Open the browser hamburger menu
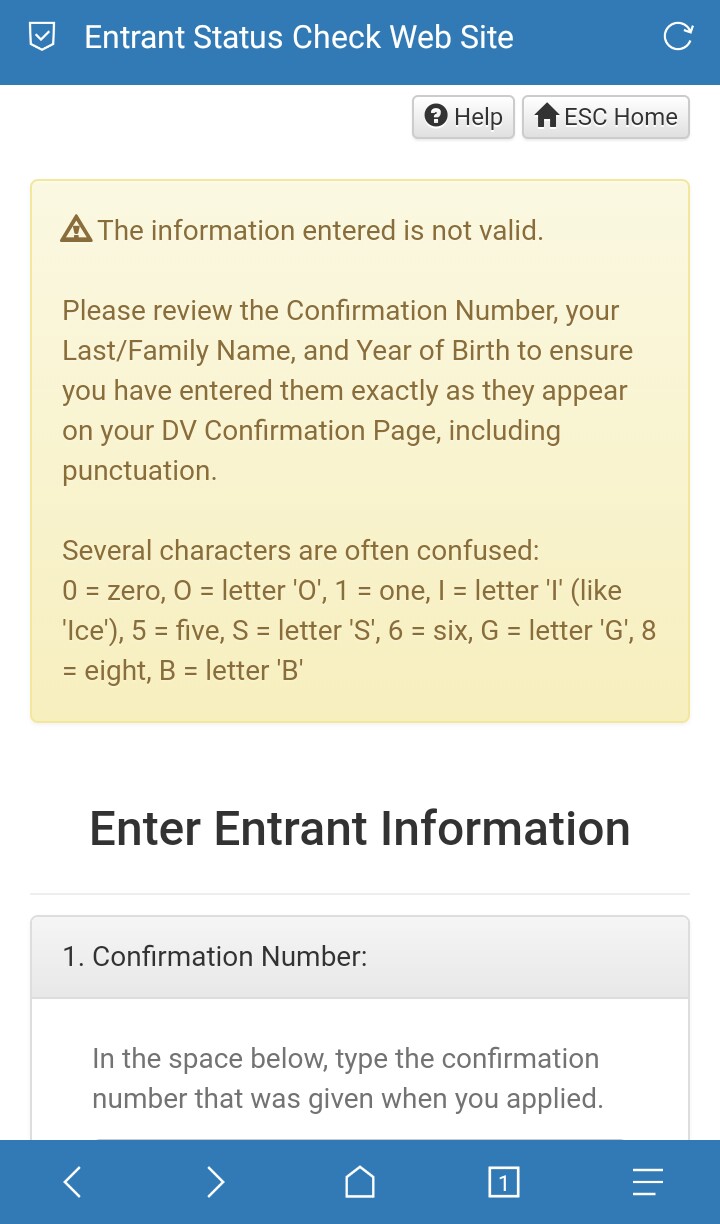Image resolution: width=720 pixels, height=1224 pixels. [648, 1182]
